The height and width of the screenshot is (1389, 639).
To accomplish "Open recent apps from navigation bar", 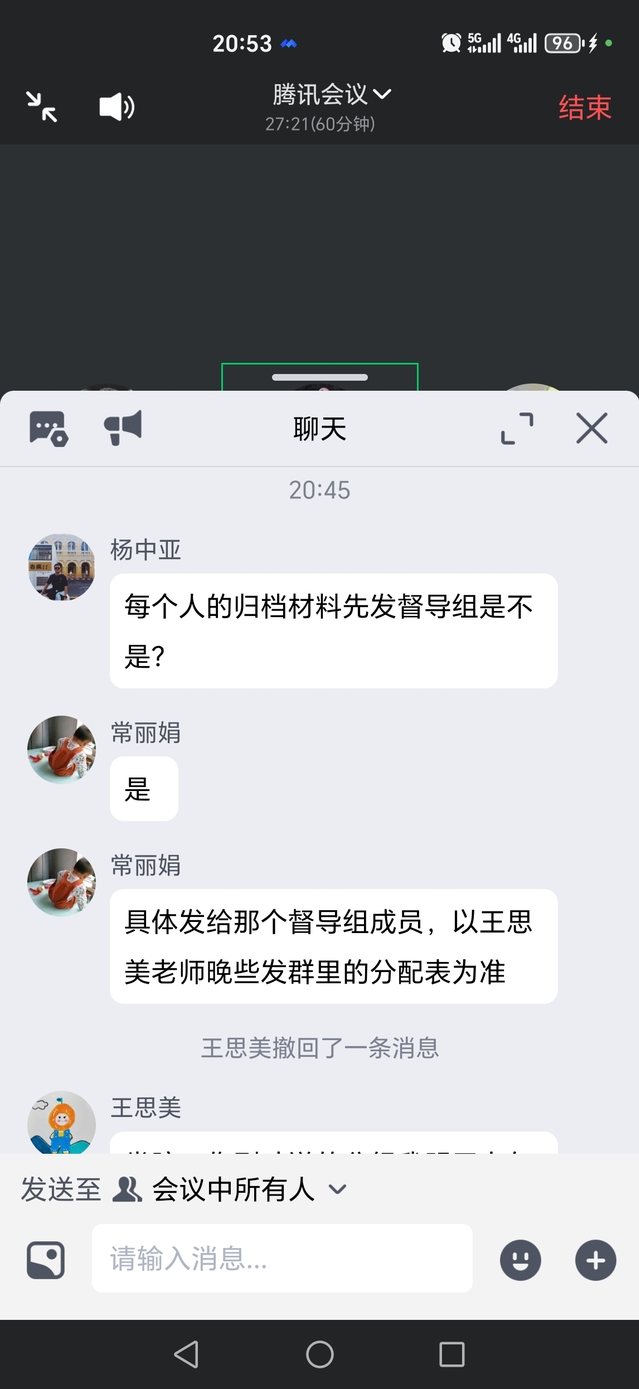I will tap(452, 1354).
